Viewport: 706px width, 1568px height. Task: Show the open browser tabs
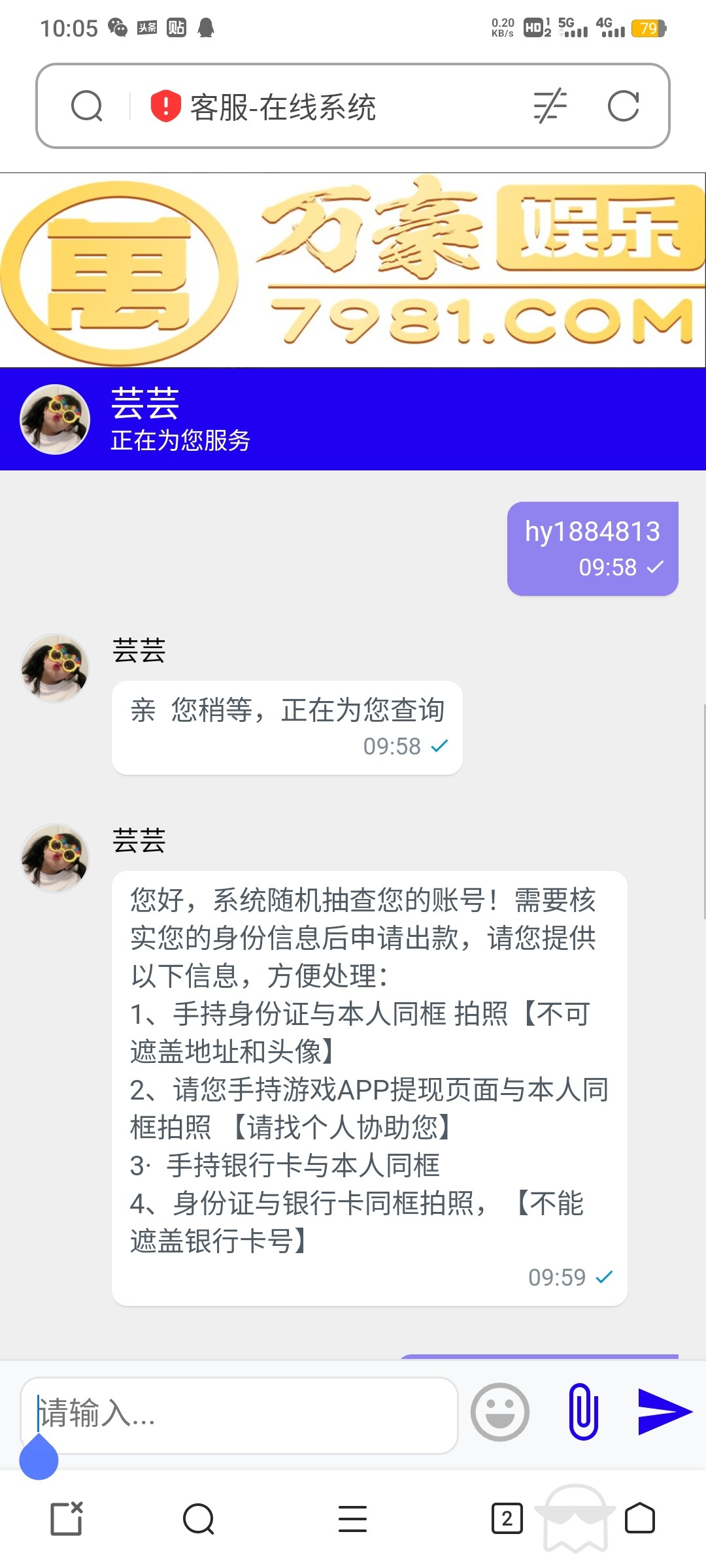[x=507, y=1518]
